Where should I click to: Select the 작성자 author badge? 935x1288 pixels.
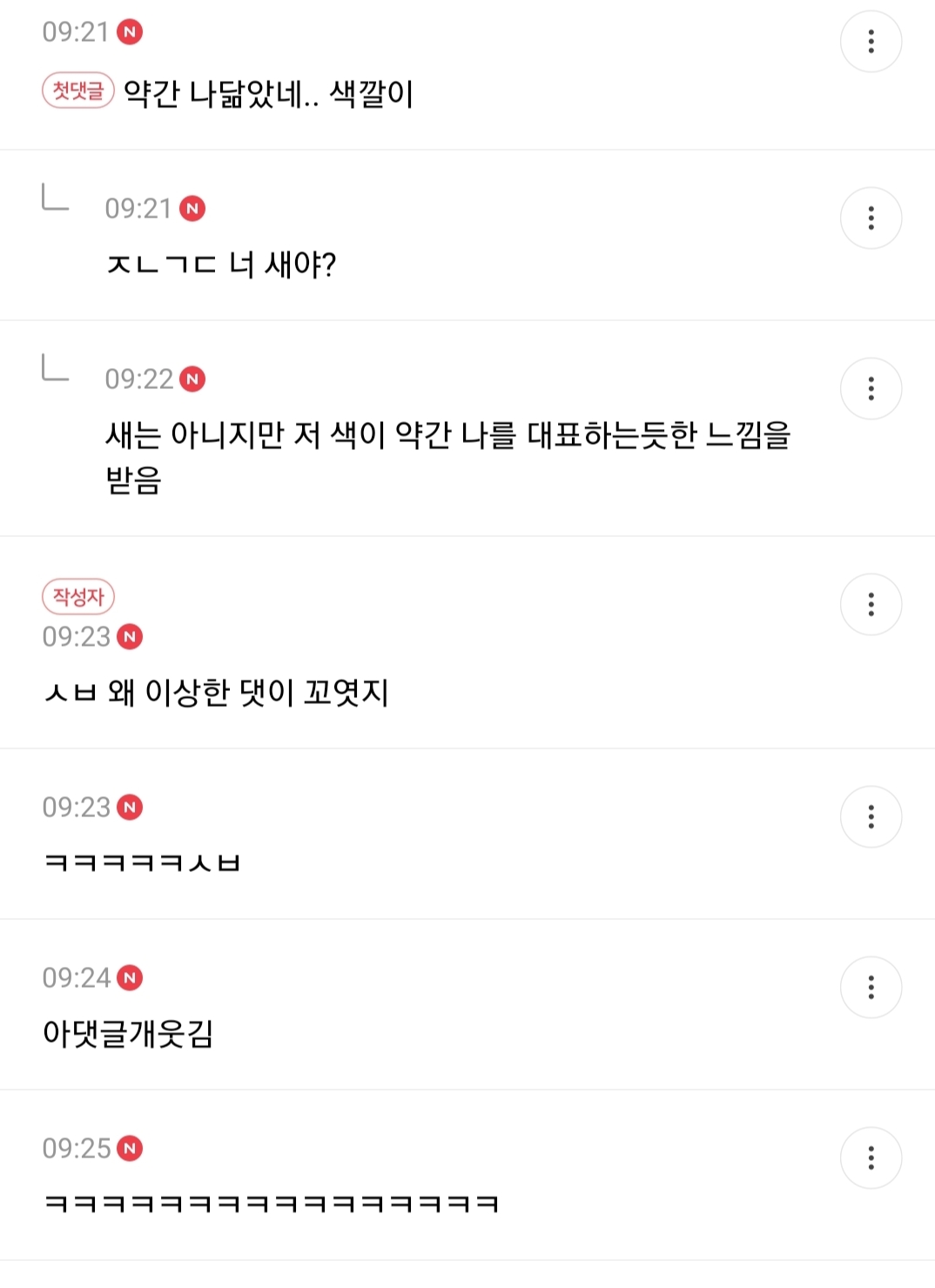(78, 598)
